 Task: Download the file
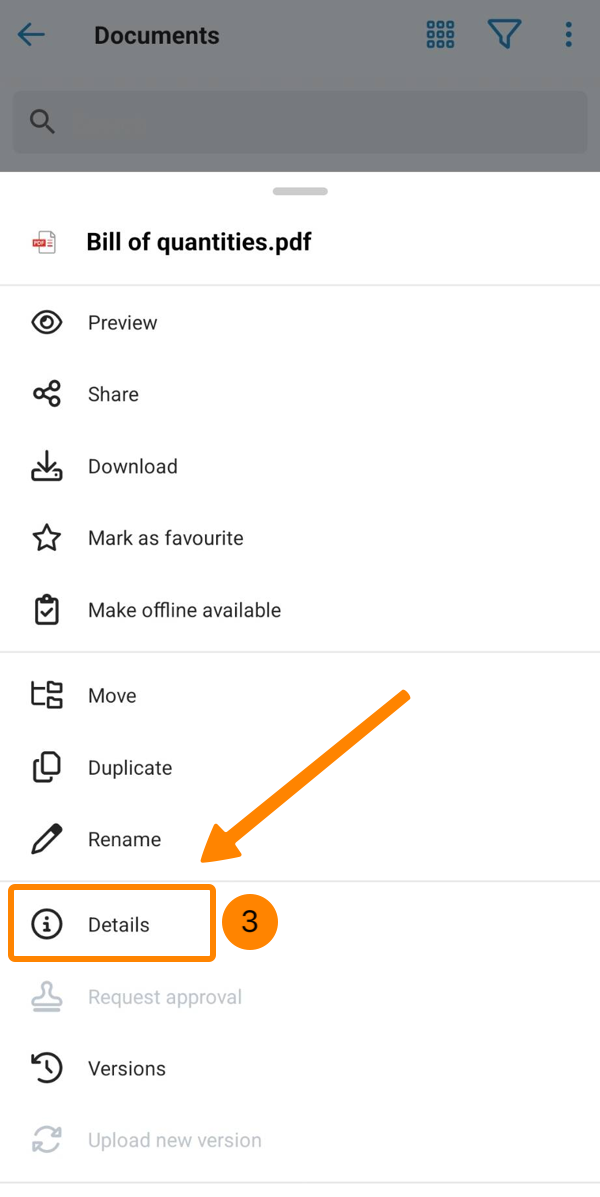(300, 466)
